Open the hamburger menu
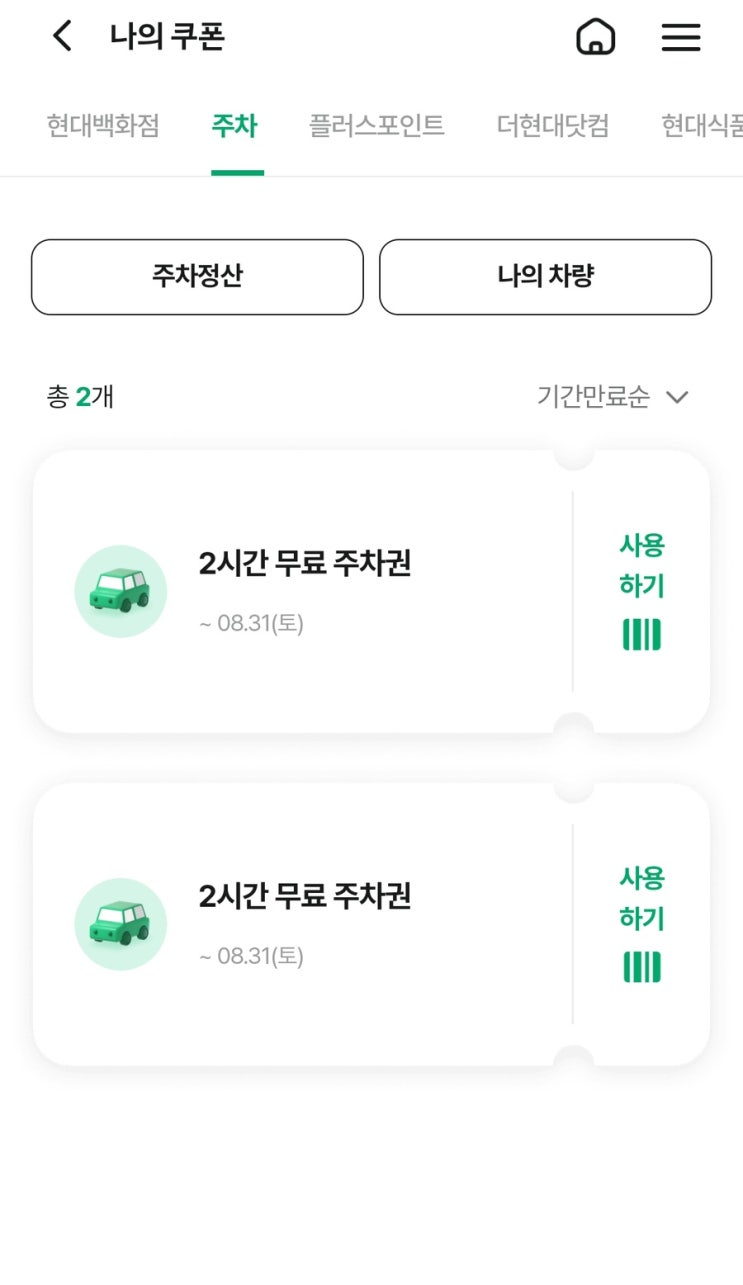 tap(681, 38)
